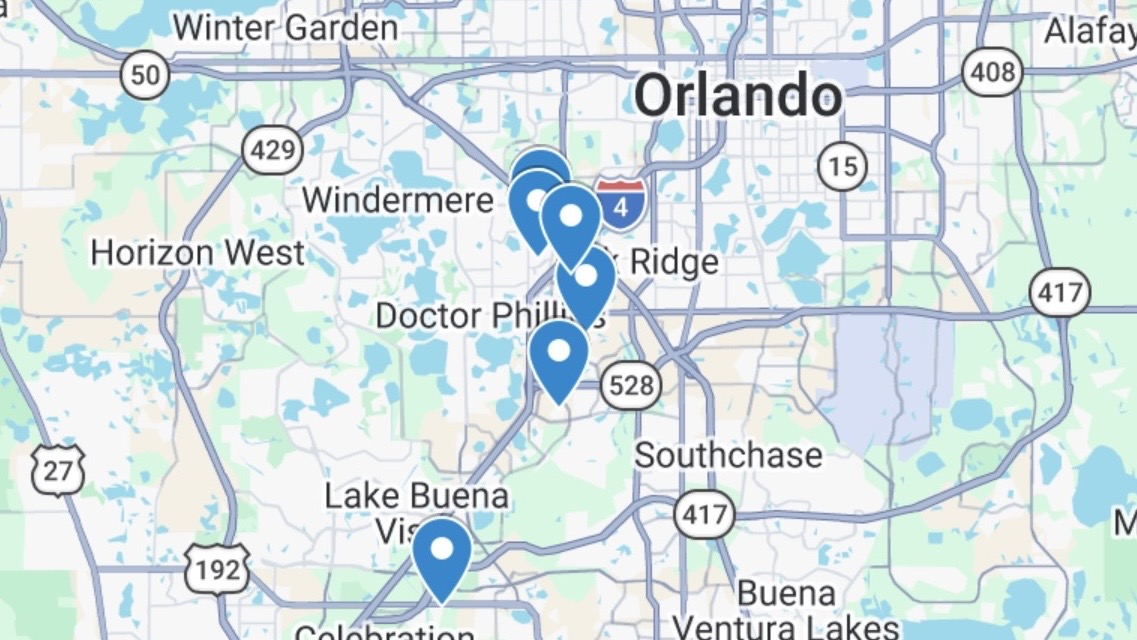1137x640 pixels.
Task: Select the map pin at Lake Buena Vista
Action: click(x=442, y=552)
